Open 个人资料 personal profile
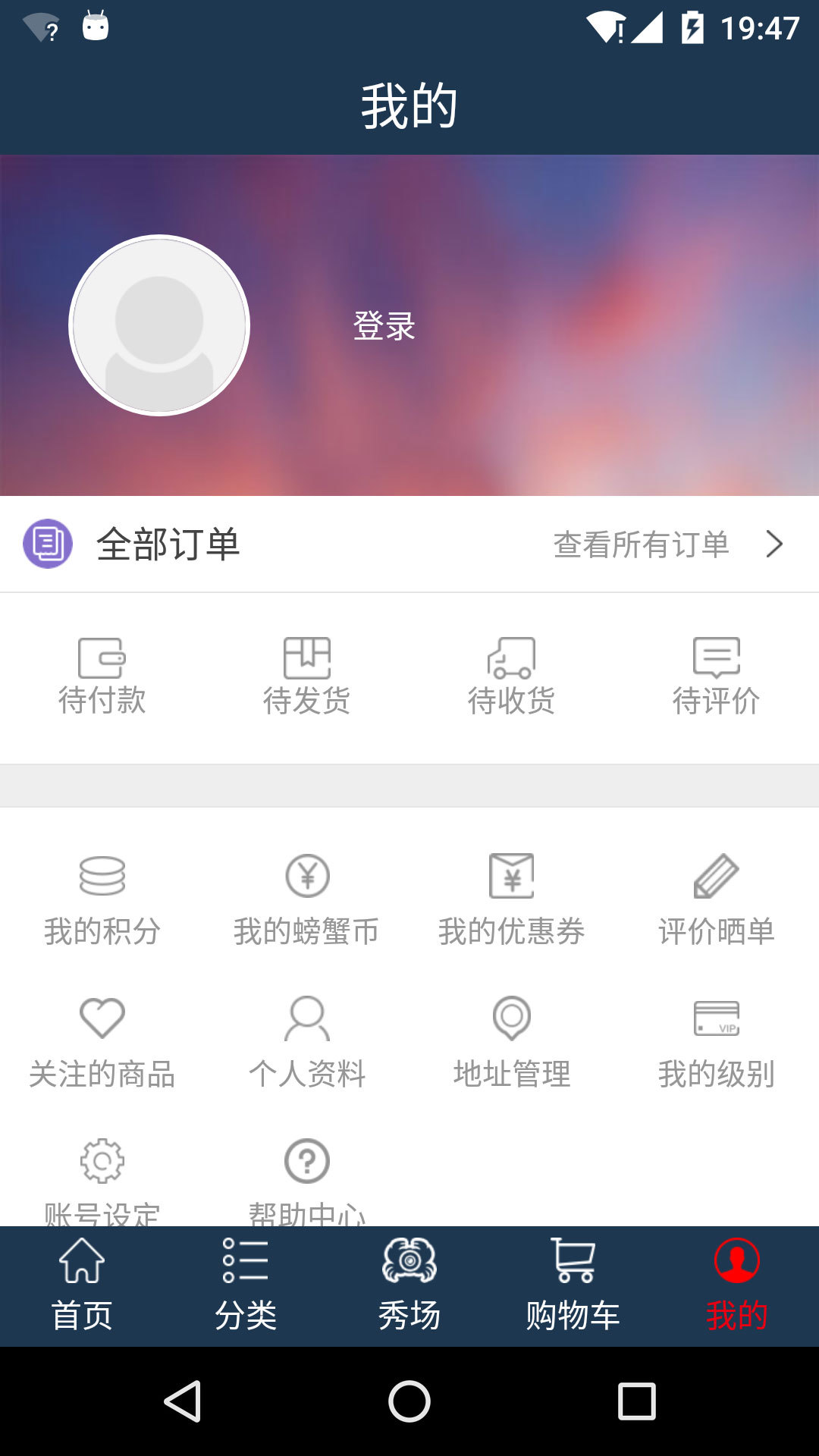 (x=307, y=1043)
